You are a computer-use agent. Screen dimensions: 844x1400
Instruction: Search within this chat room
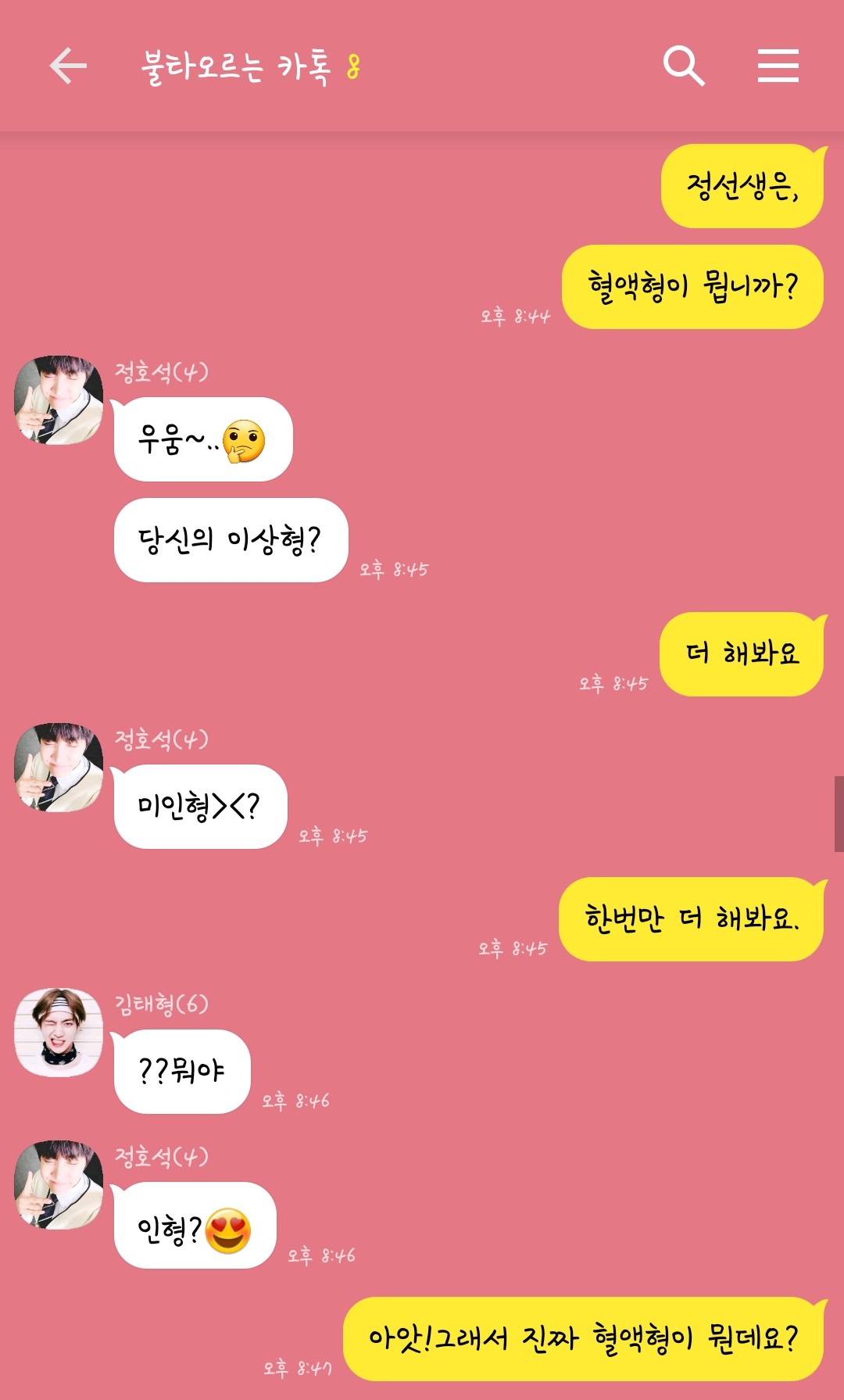[684, 66]
